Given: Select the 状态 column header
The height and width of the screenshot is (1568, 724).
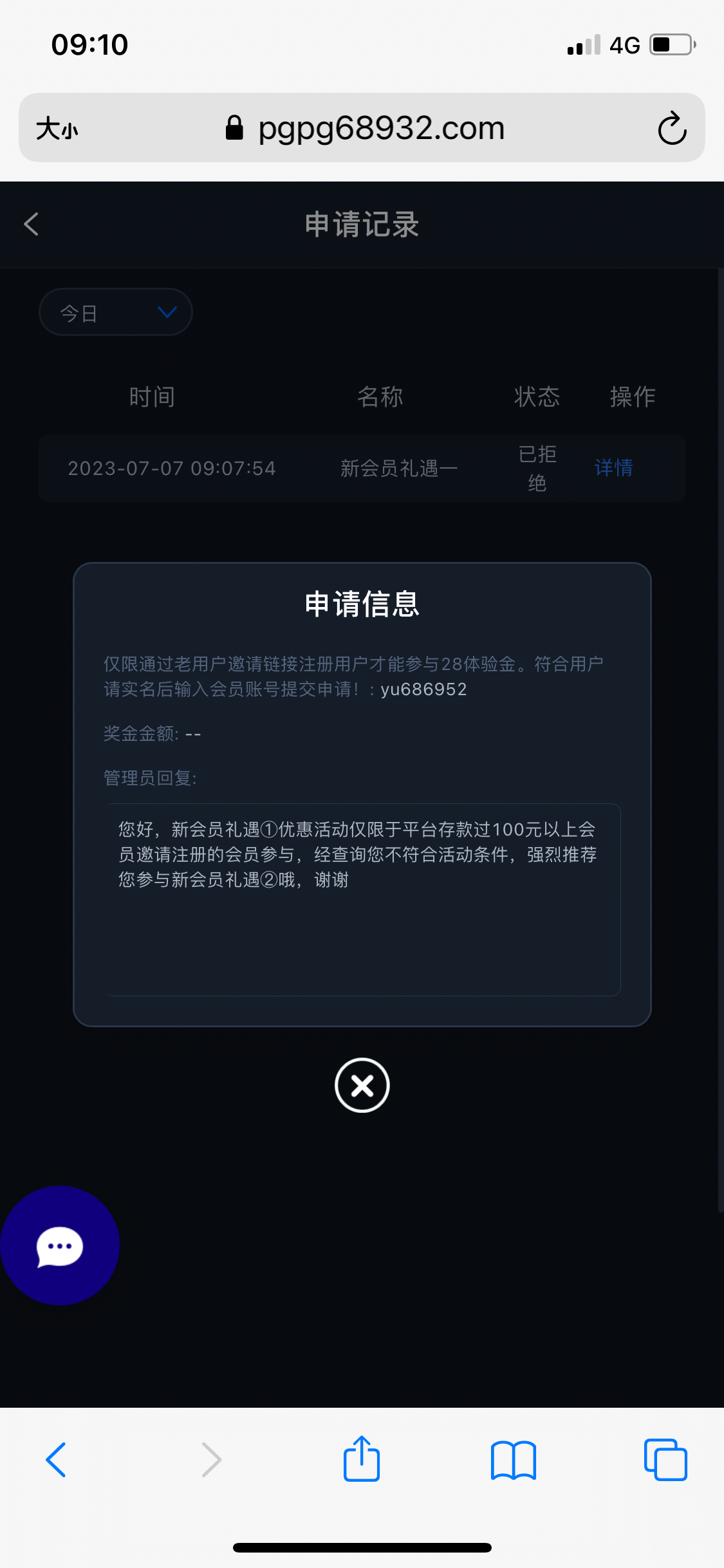Looking at the screenshot, I should click(536, 397).
